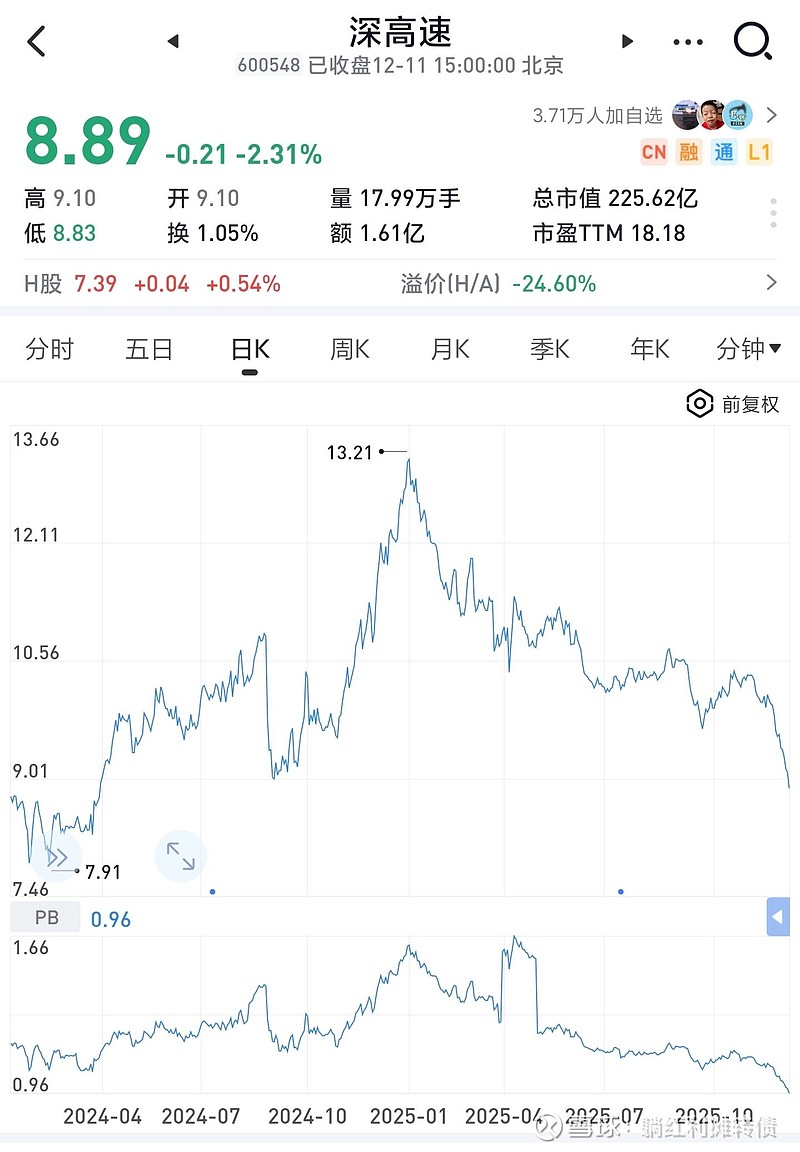Switch to the 周K chart tab
The width and height of the screenshot is (800, 1152).
(x=350, y=349)
